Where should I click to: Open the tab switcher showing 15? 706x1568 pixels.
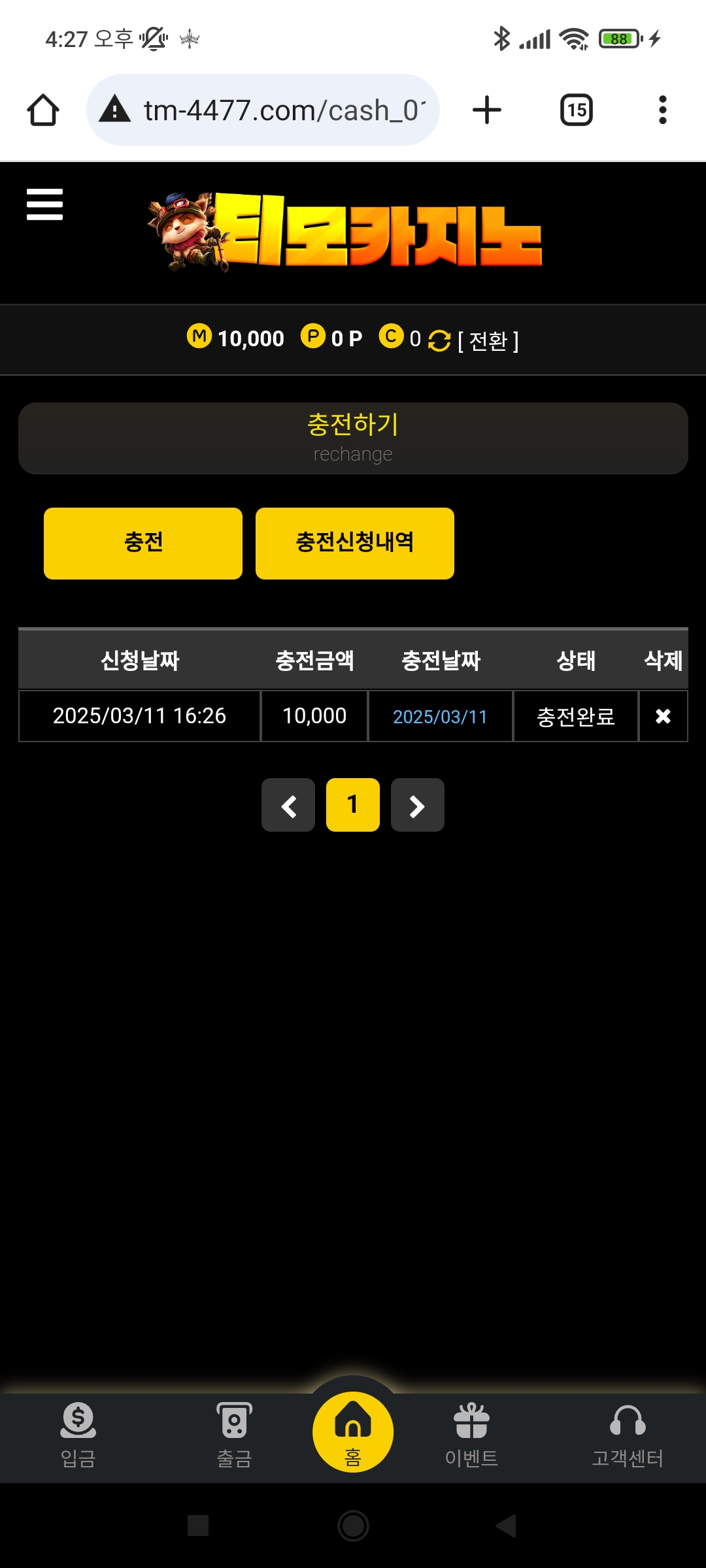tap(577, 110)
